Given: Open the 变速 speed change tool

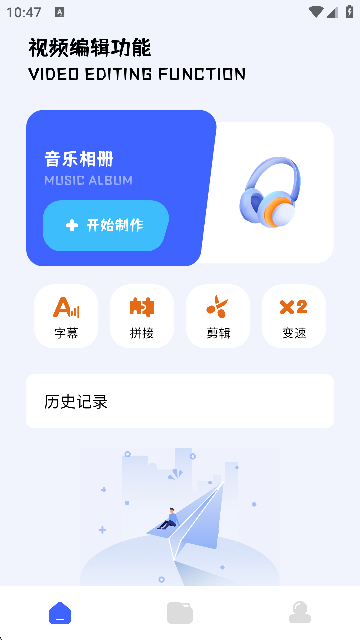Looking at the screenshot, I should 294,316.
